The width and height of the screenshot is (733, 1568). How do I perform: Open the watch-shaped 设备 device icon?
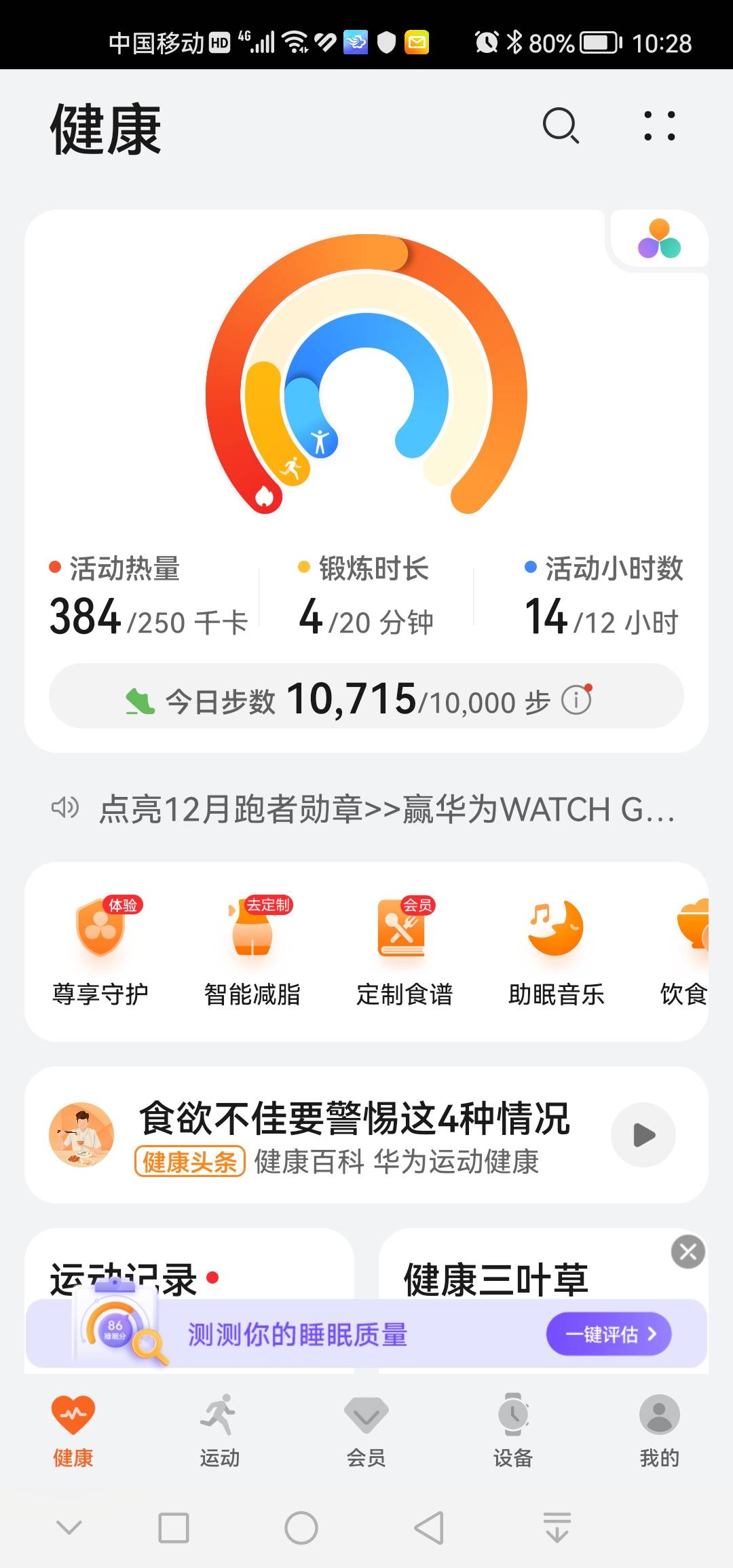point(514,1419)
